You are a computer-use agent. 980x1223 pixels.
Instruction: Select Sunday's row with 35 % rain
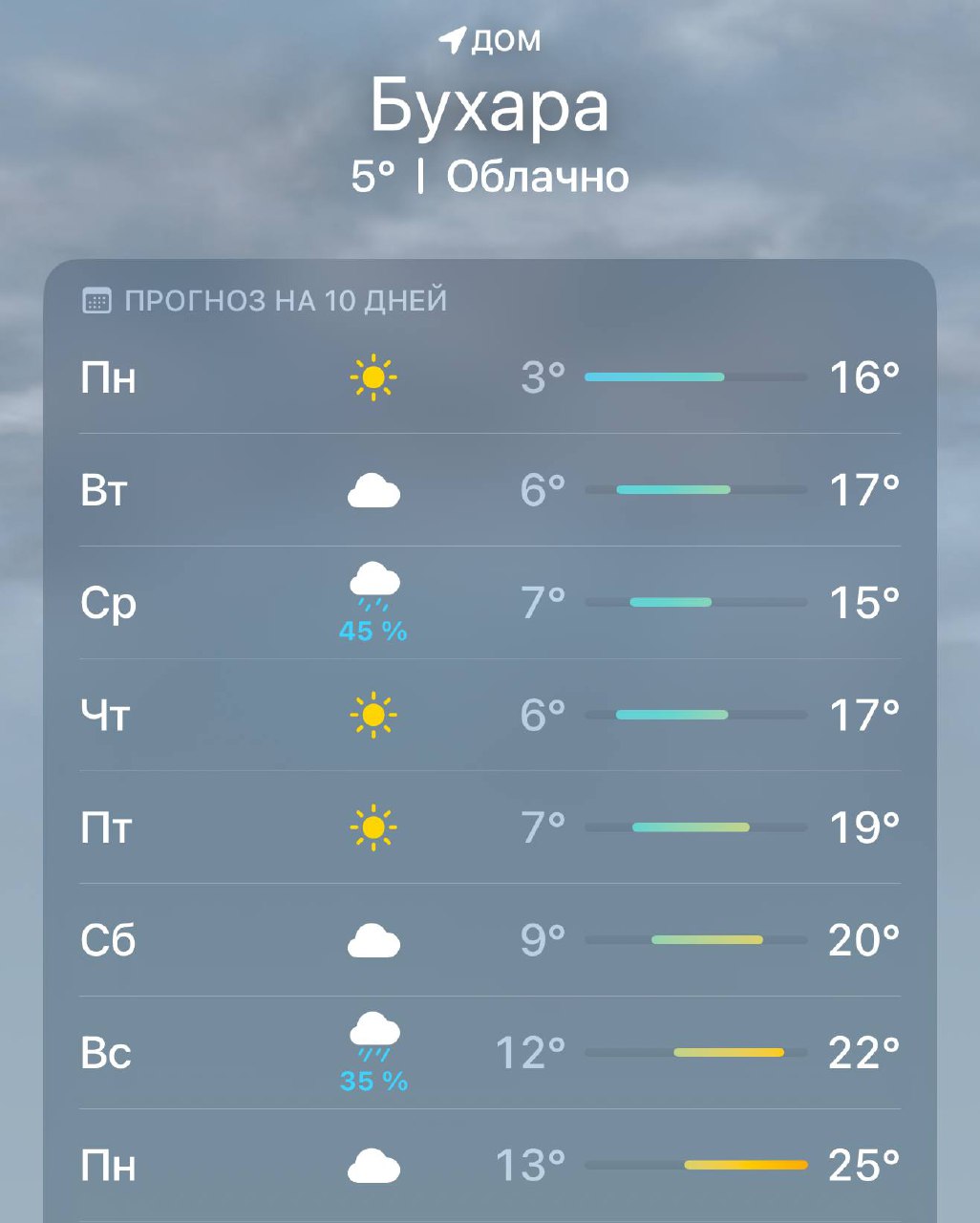point(489,1053)
